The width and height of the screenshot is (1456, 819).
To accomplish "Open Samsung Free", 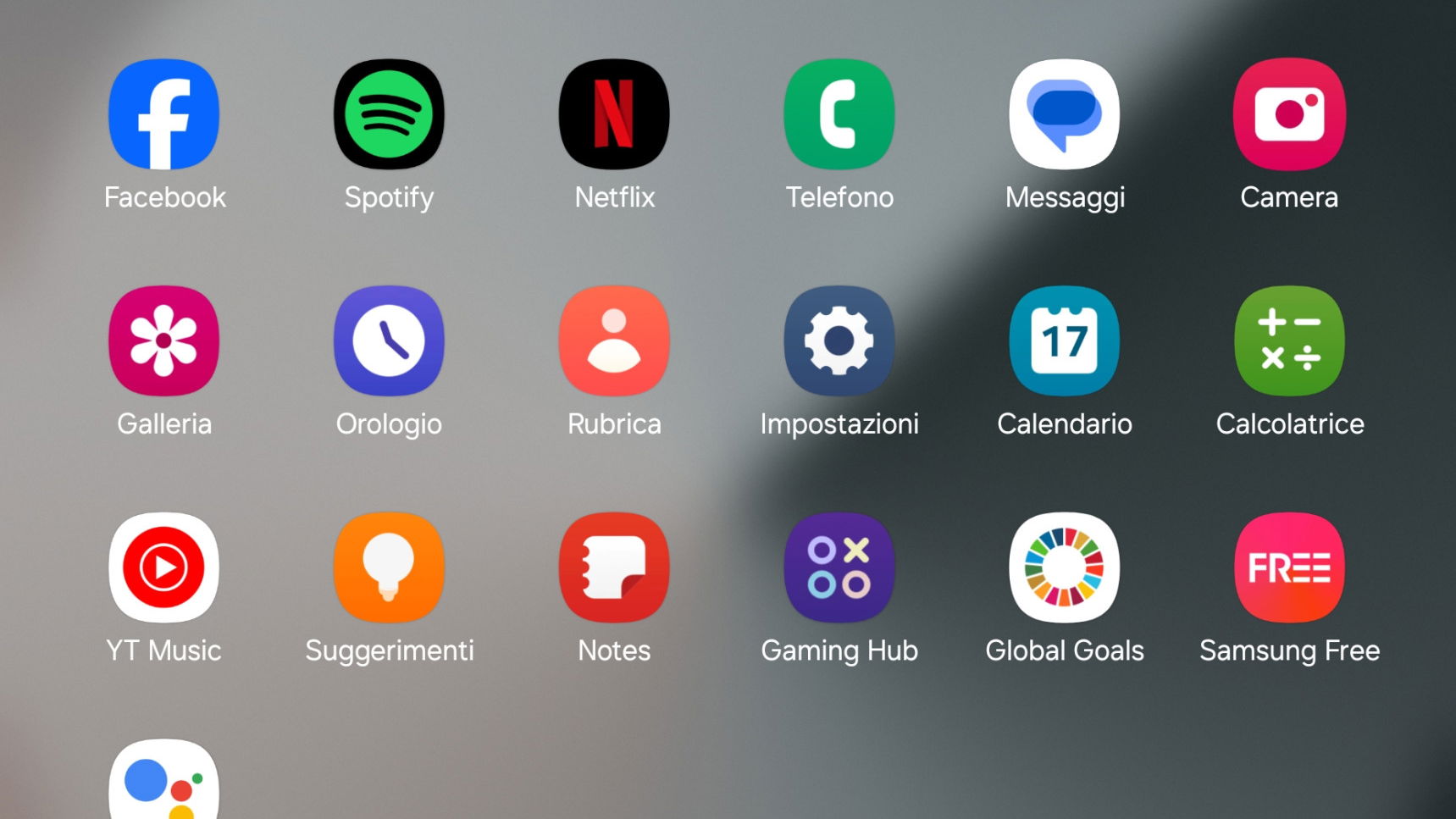I will (1289, 567).
